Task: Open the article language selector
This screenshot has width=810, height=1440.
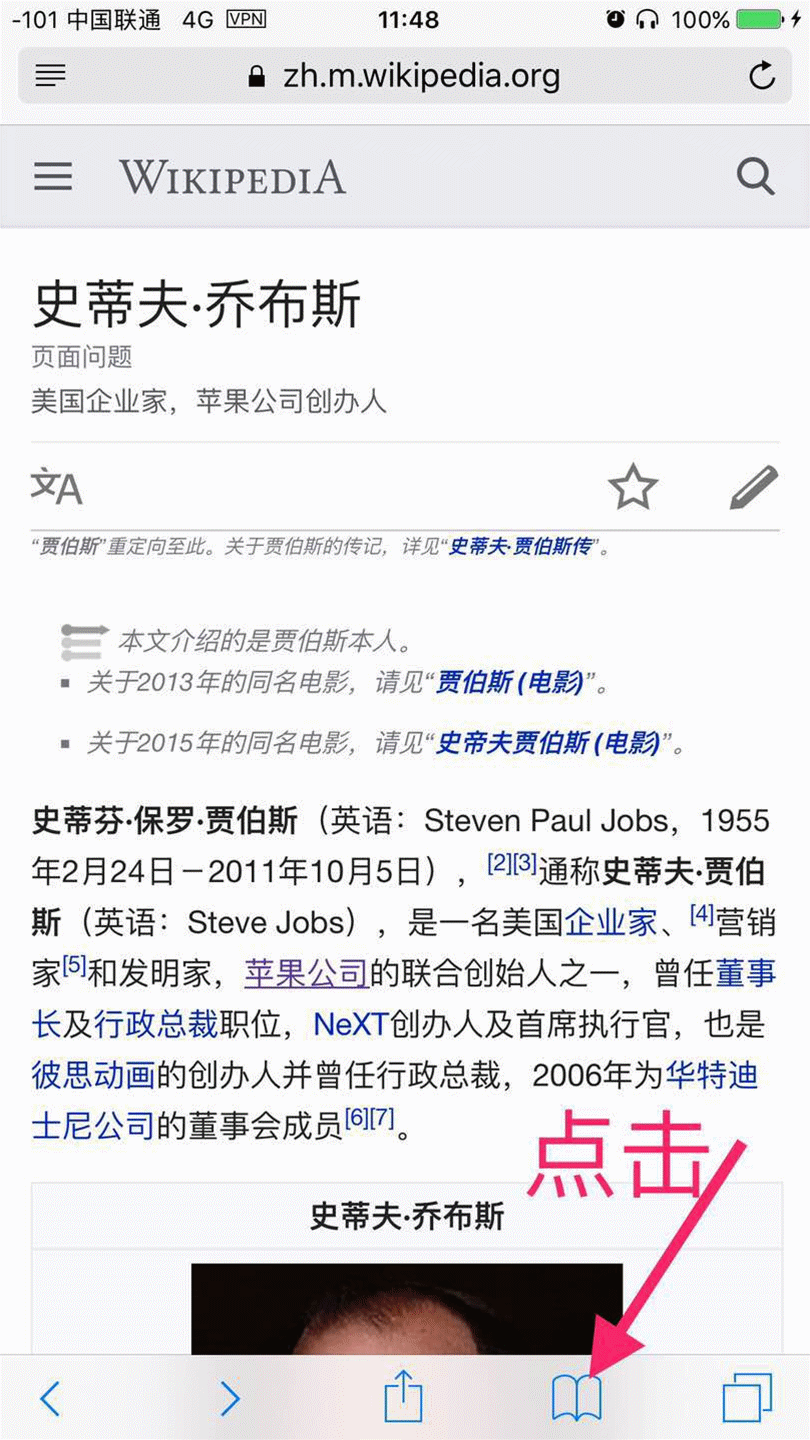Action: point(56,487)
